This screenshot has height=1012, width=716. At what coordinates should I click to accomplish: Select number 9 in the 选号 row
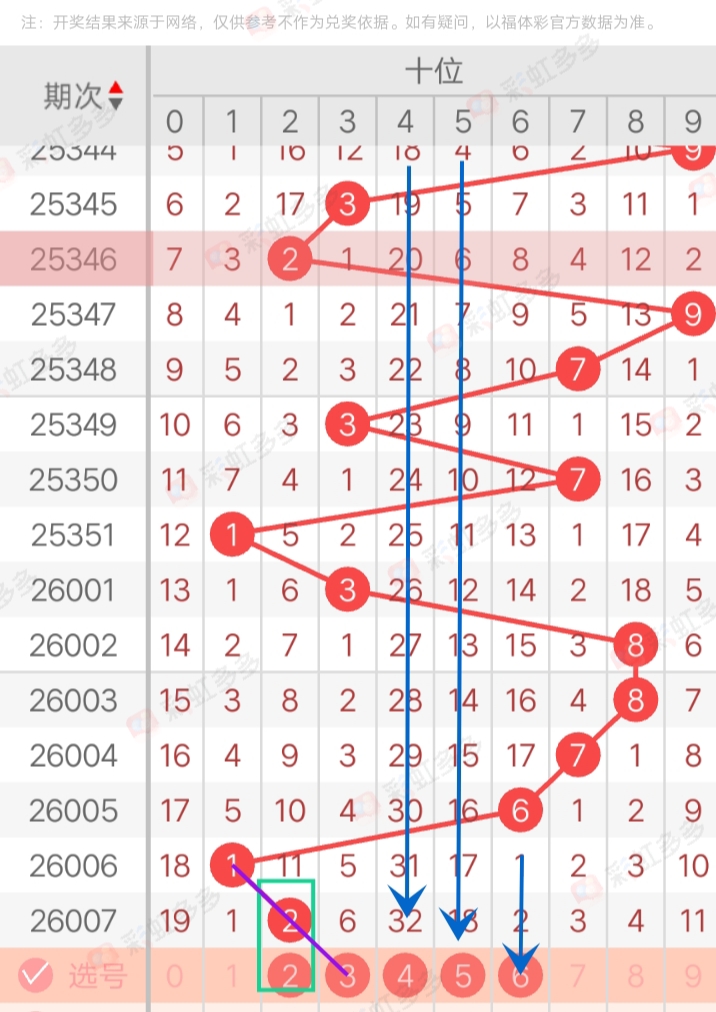click(693, 976)
